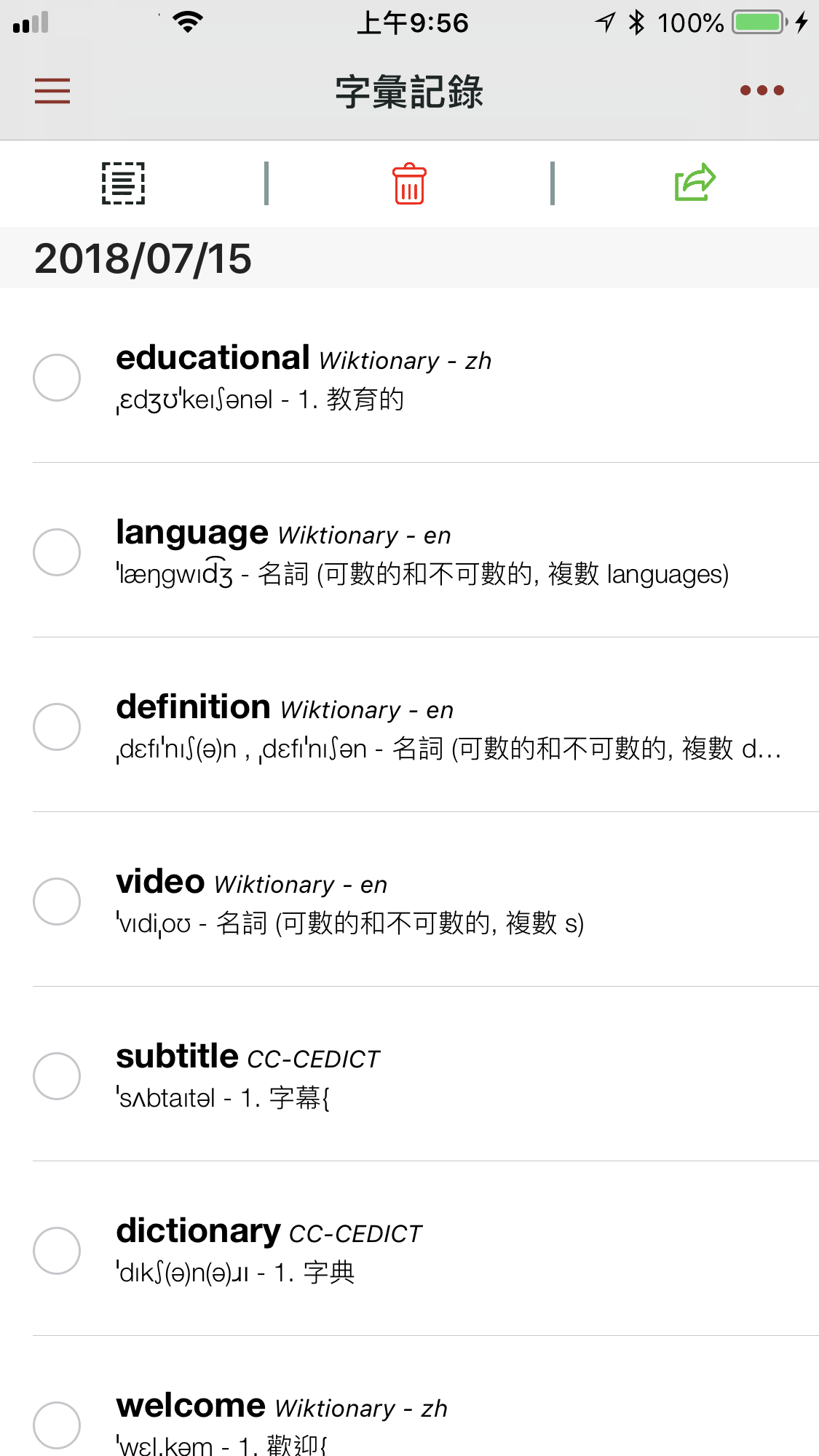The height and width of the screenshot is (1456, 819).
Task: Open the three-dot more options menu
Action: pyautogui.click(x=761, y=91)
